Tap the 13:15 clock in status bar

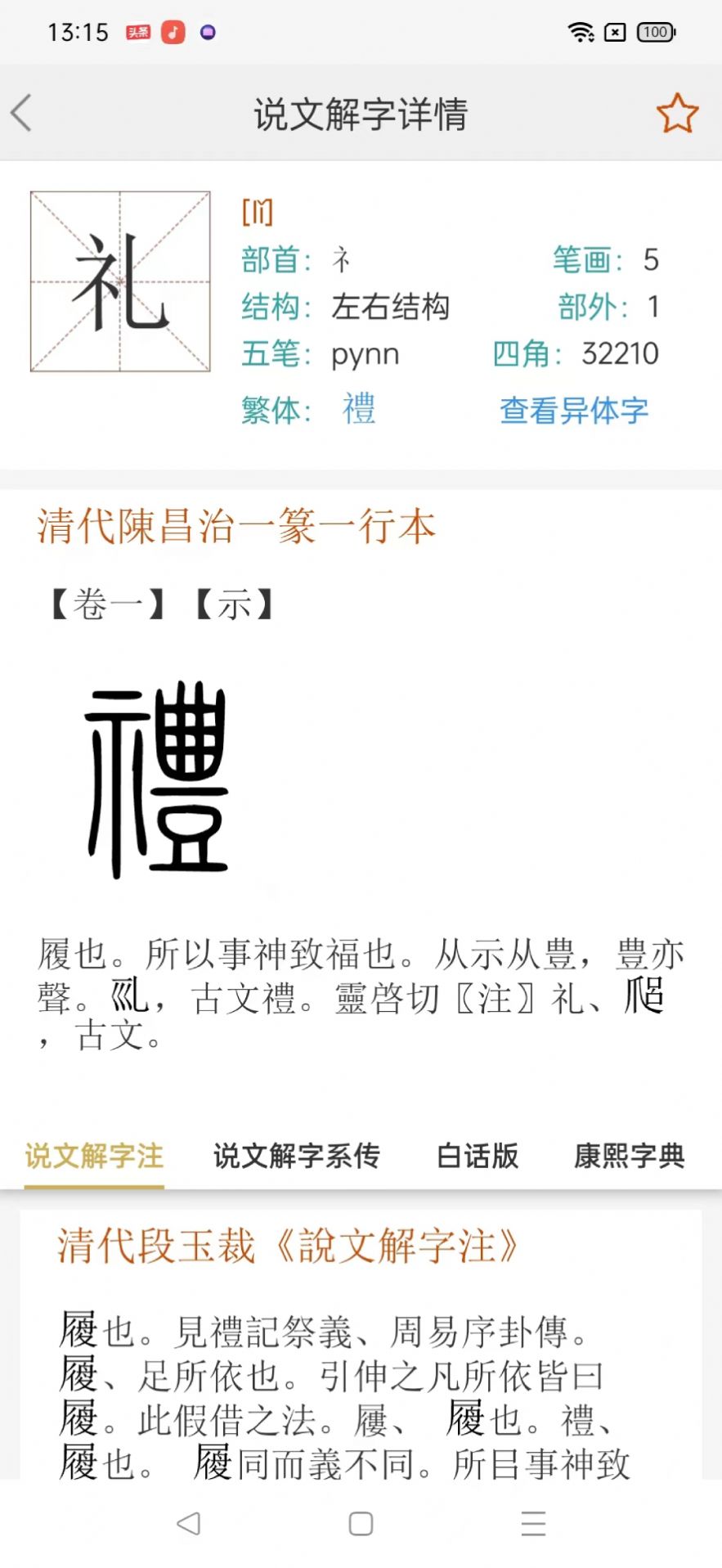[x=78, y=32]
